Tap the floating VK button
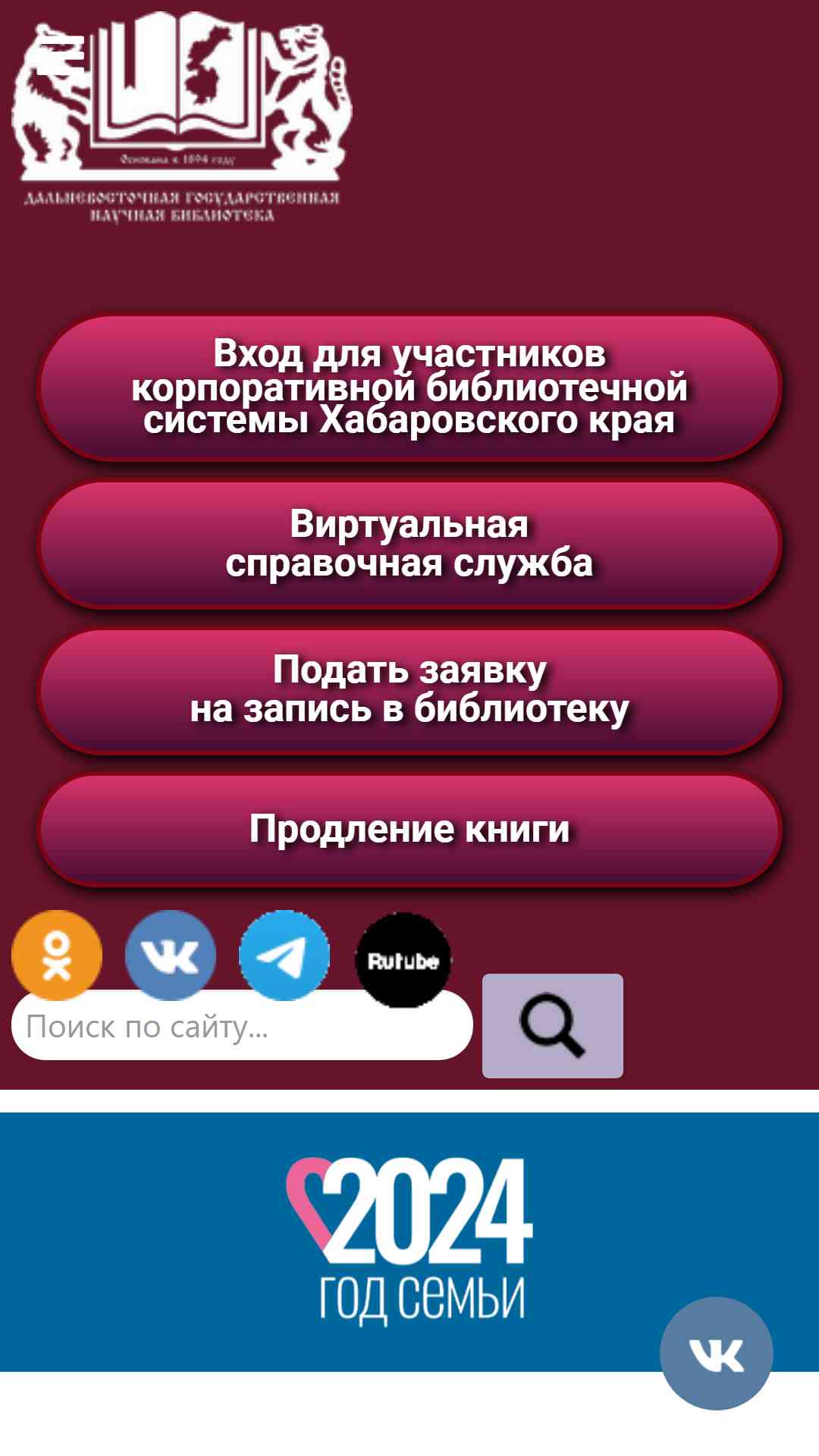Image resolution: width=819 pixels, height=1456 pixels. [717, 1354]
